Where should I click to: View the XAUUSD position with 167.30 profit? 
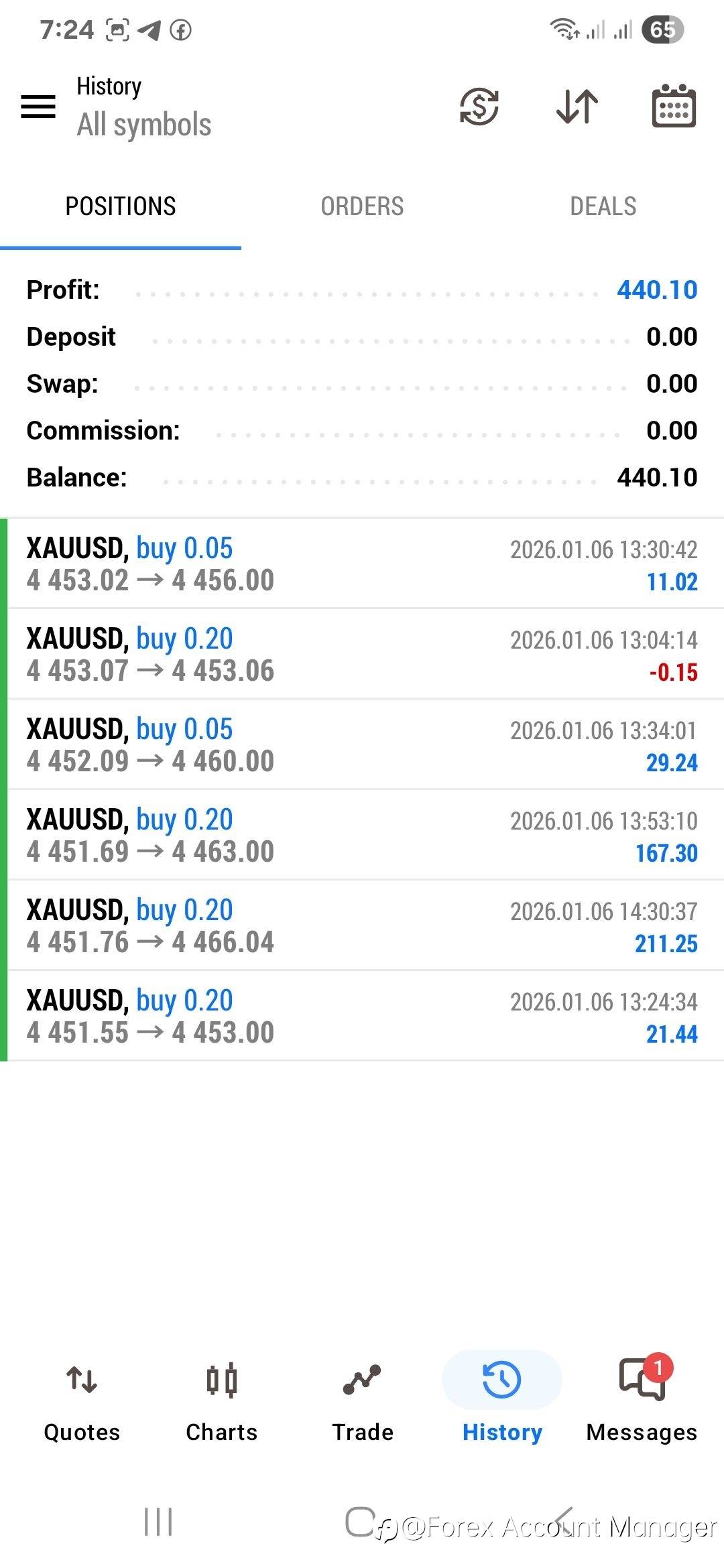tap(362, 835)
